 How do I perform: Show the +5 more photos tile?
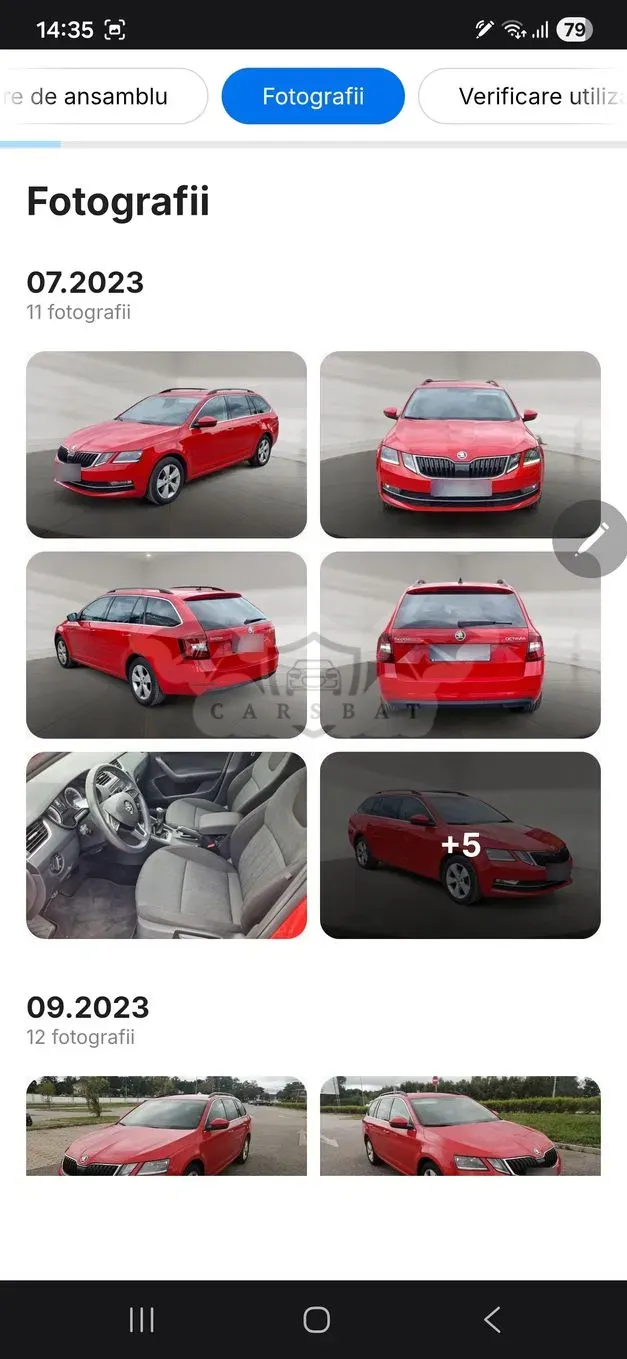click(x=460, y=845)
